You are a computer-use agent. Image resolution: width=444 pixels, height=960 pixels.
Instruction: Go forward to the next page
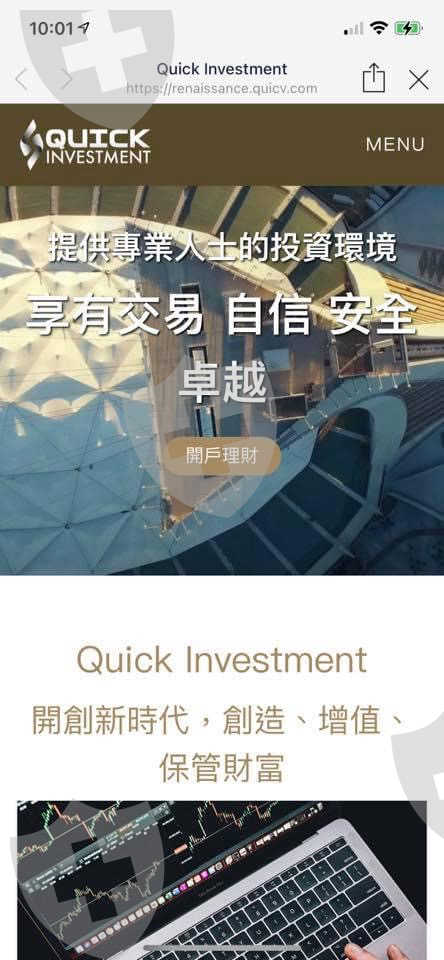click(66, 80)
